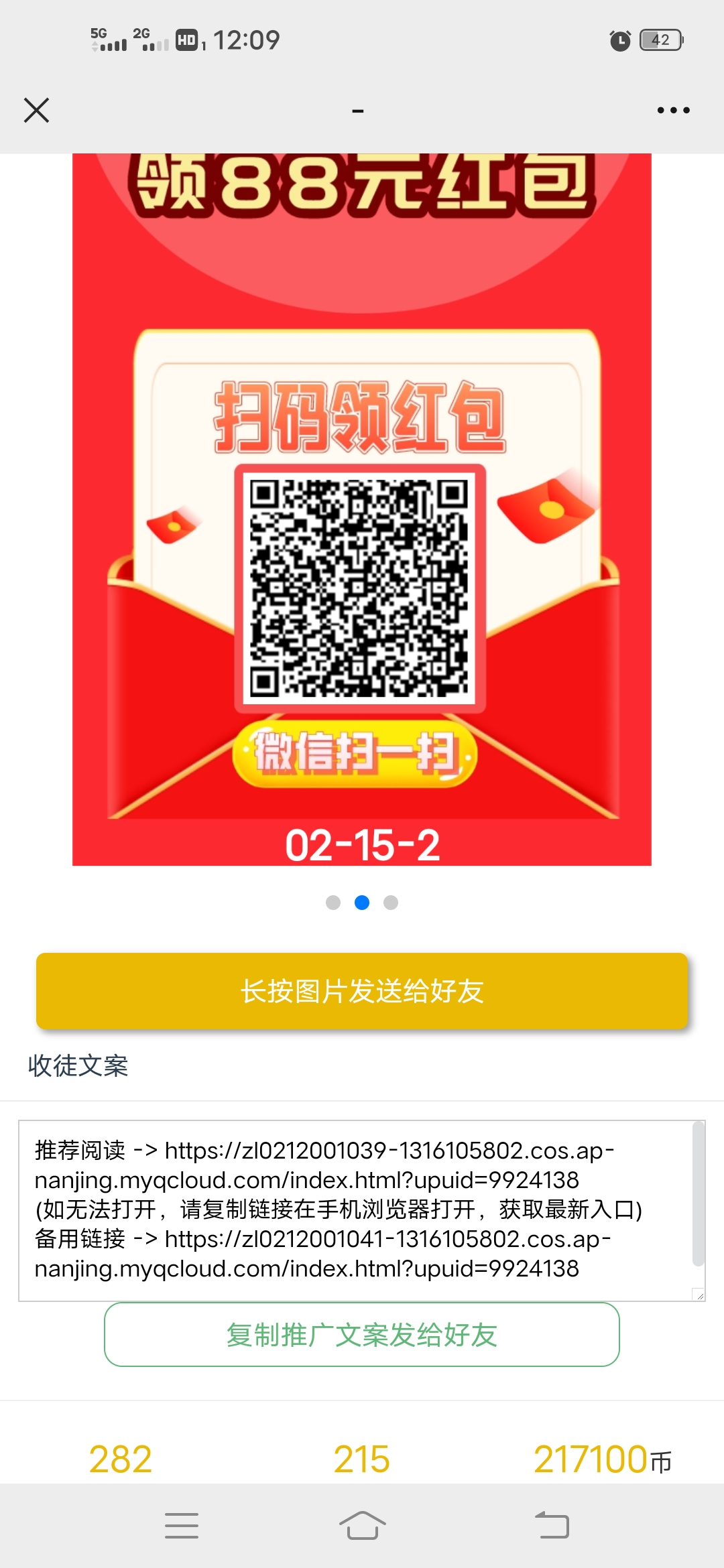This screenshot has height=1568, width=724.
Task: Open the red envelope poster image
Action: (362, 509)
